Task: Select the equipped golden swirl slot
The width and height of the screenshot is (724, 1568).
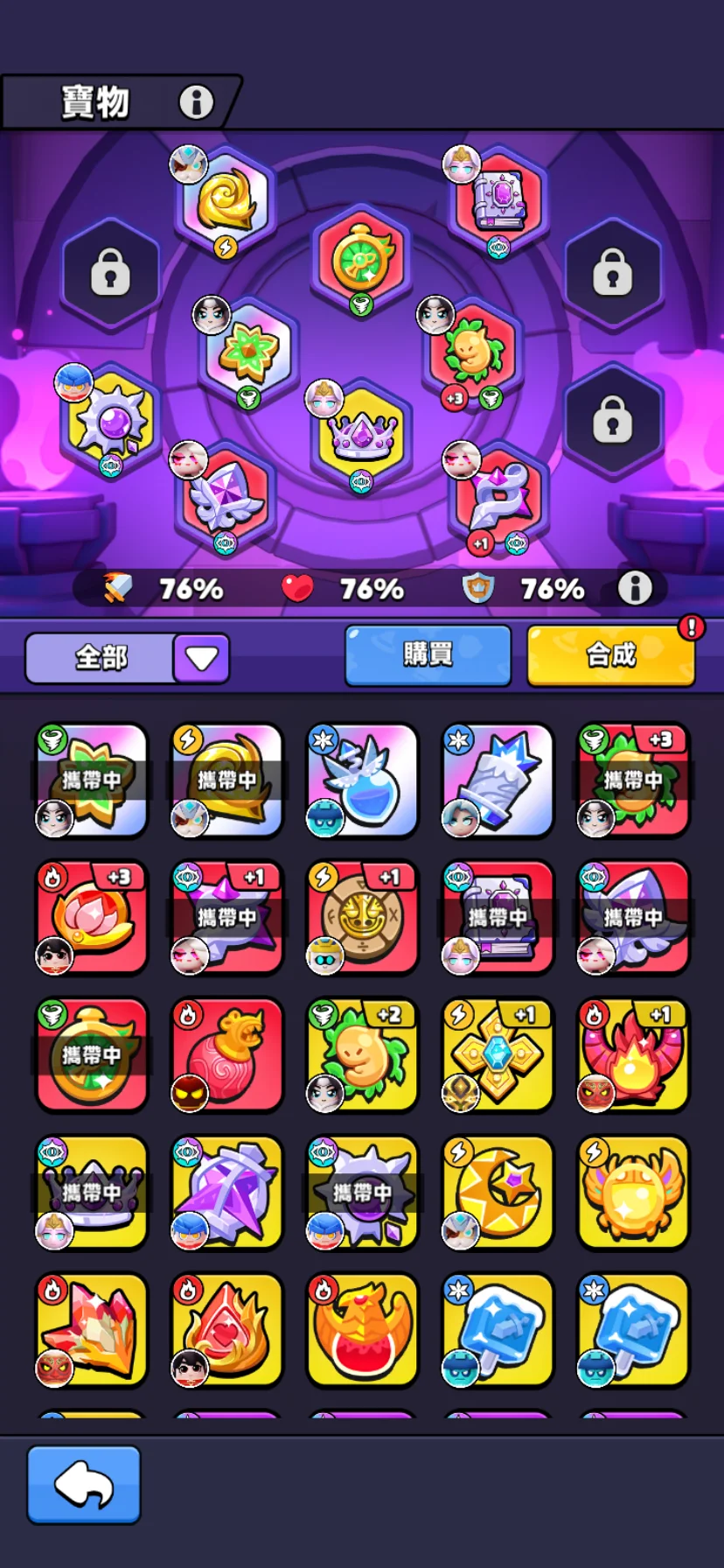Action: click(226, 200)
